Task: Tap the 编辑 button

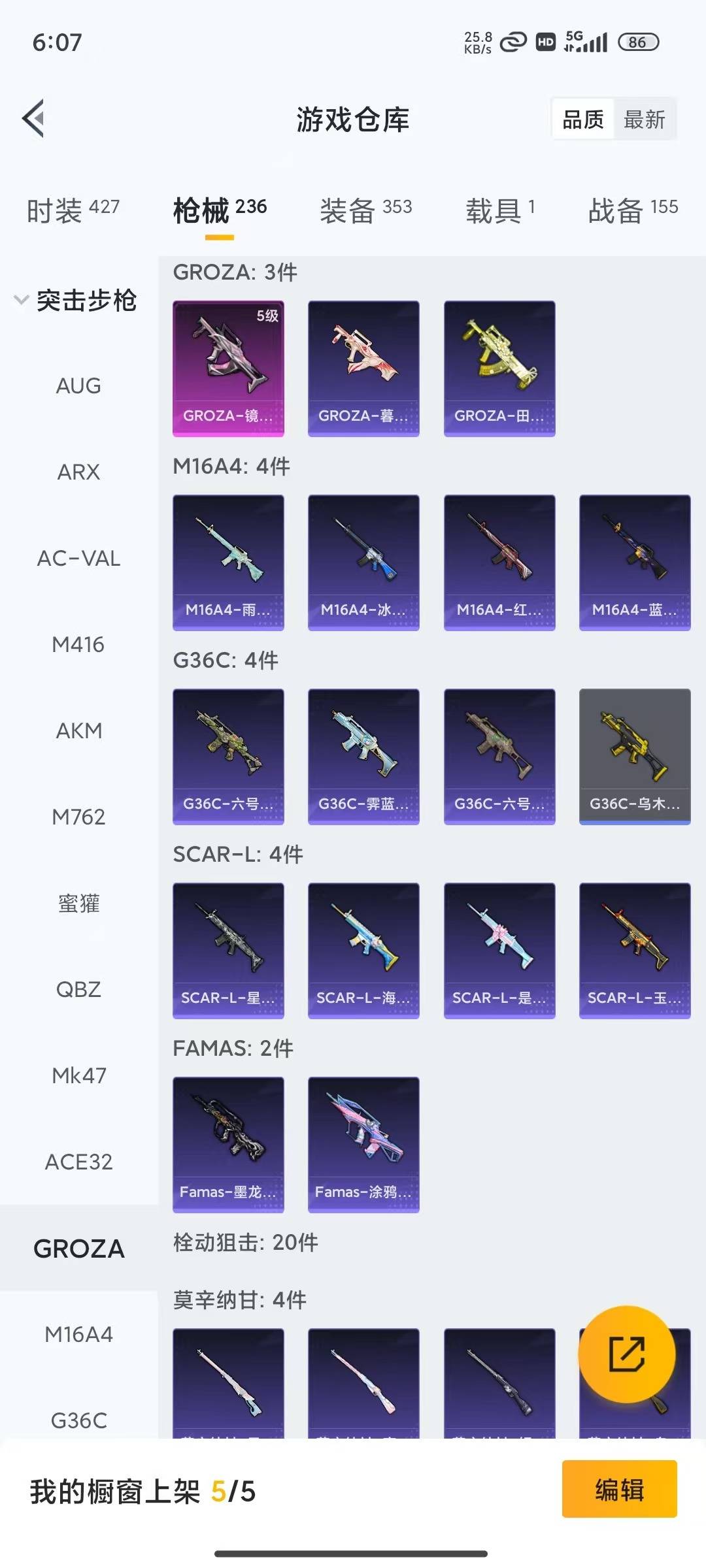Action: 619,1490
